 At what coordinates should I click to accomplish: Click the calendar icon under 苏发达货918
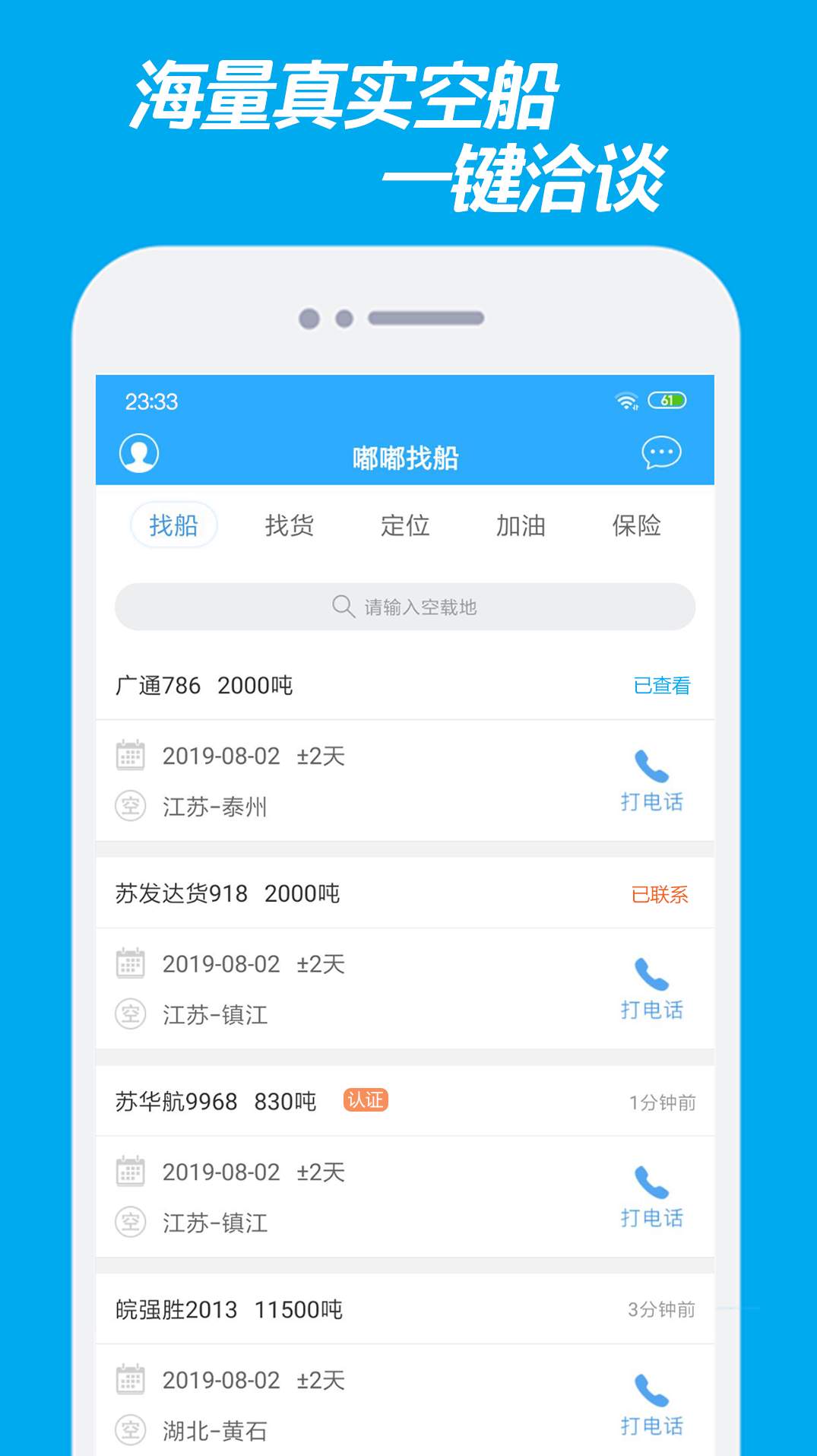click(131, 964)
